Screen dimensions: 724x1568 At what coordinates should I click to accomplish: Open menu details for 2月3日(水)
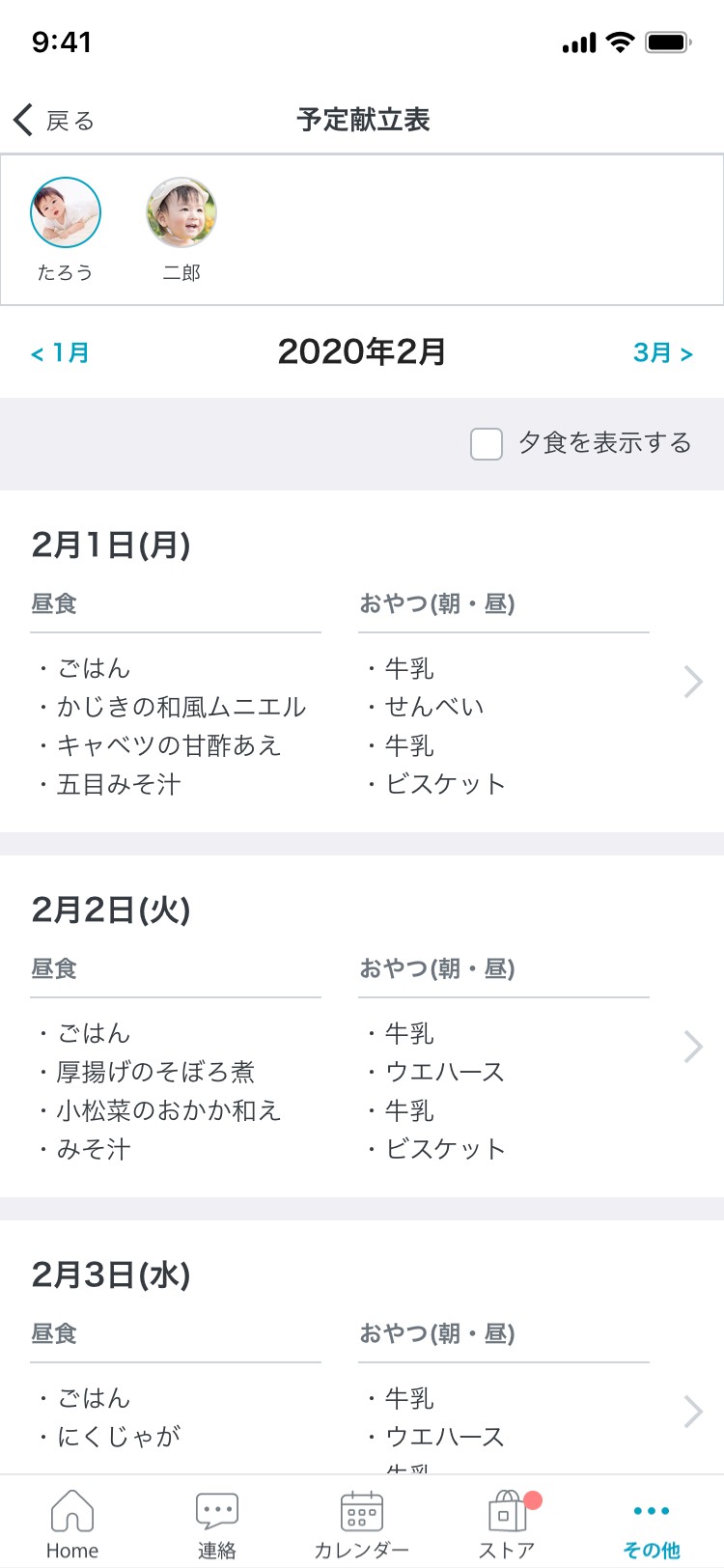point(693,1412)
